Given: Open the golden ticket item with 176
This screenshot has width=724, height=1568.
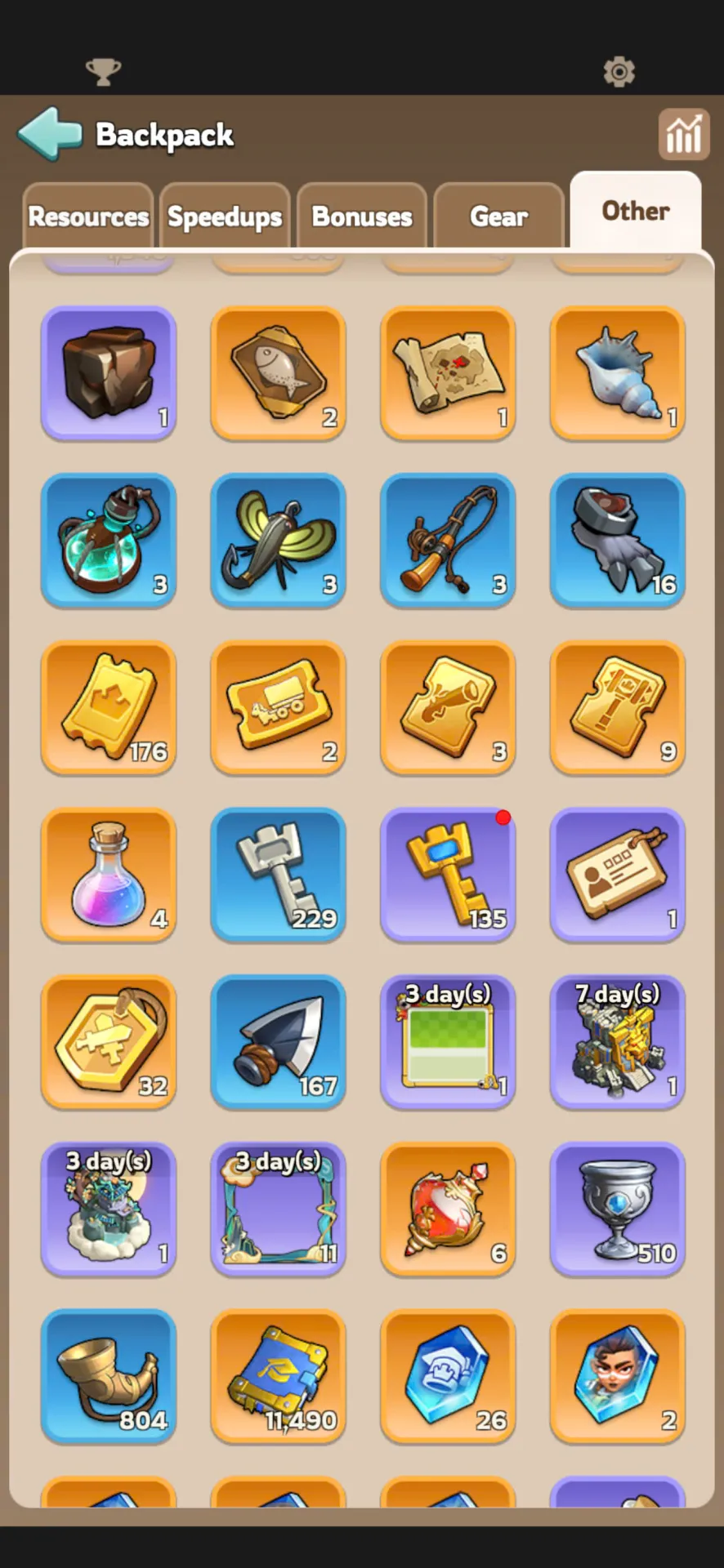Looking at the screenshot, I should [109, 708].
